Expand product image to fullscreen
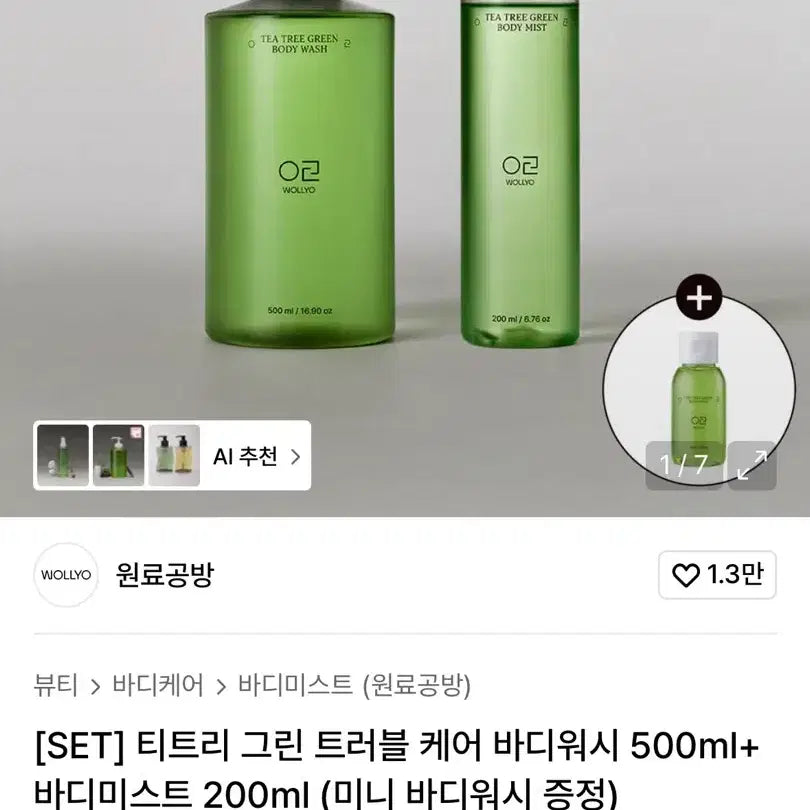 [x=752, y=465]
